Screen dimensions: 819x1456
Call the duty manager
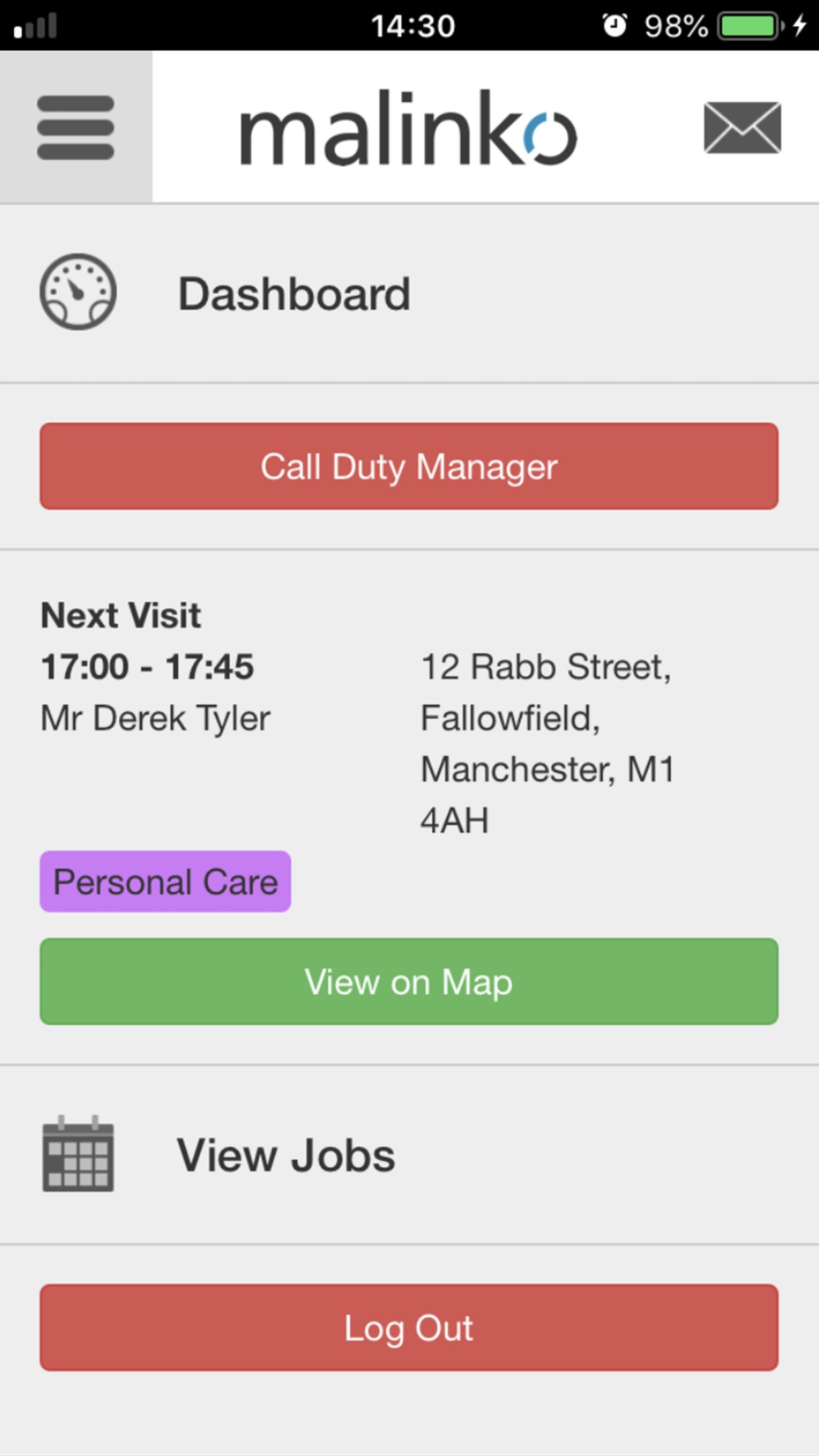tap(409, 466)
